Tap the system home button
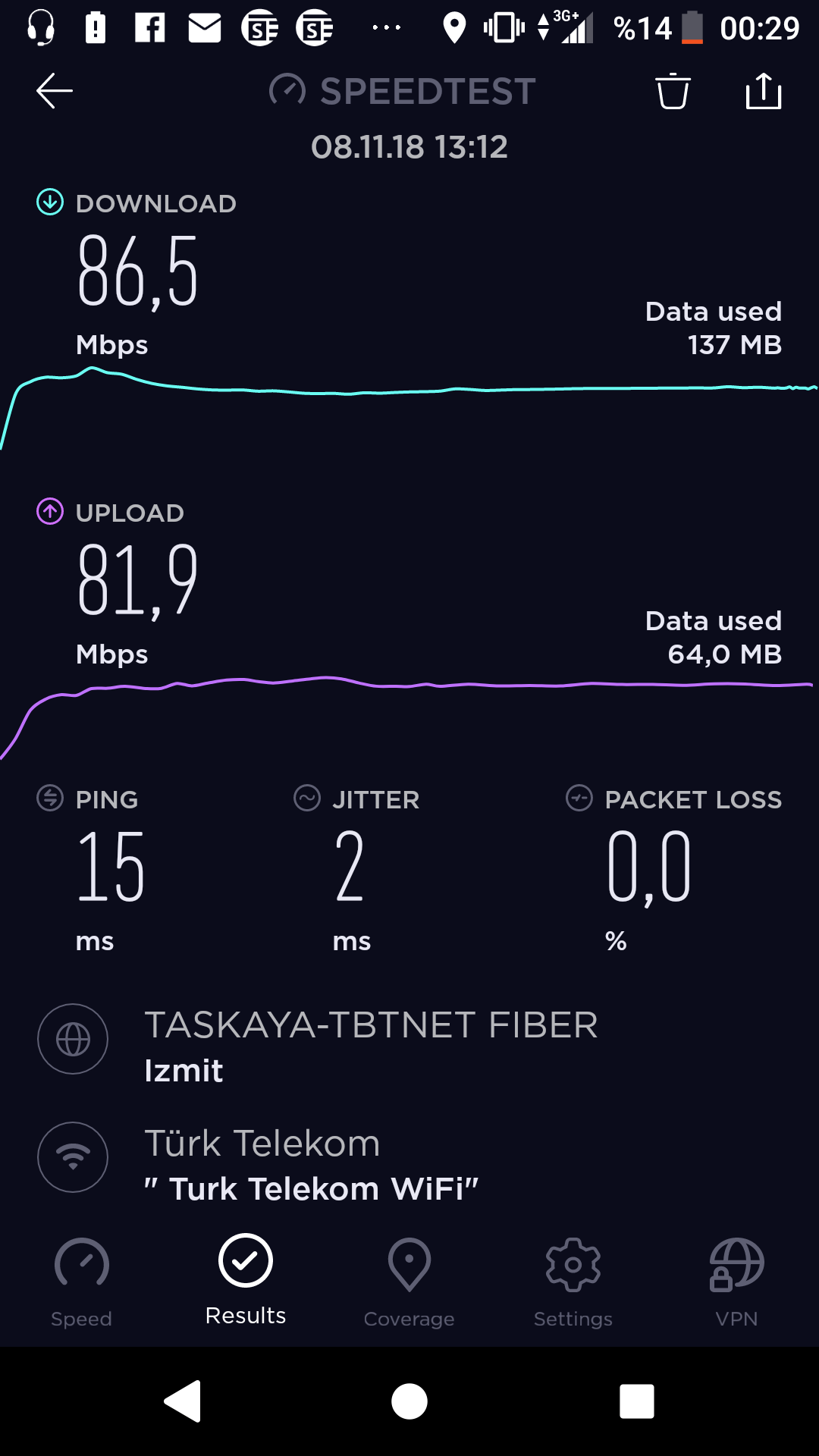 coord(409,1401)
